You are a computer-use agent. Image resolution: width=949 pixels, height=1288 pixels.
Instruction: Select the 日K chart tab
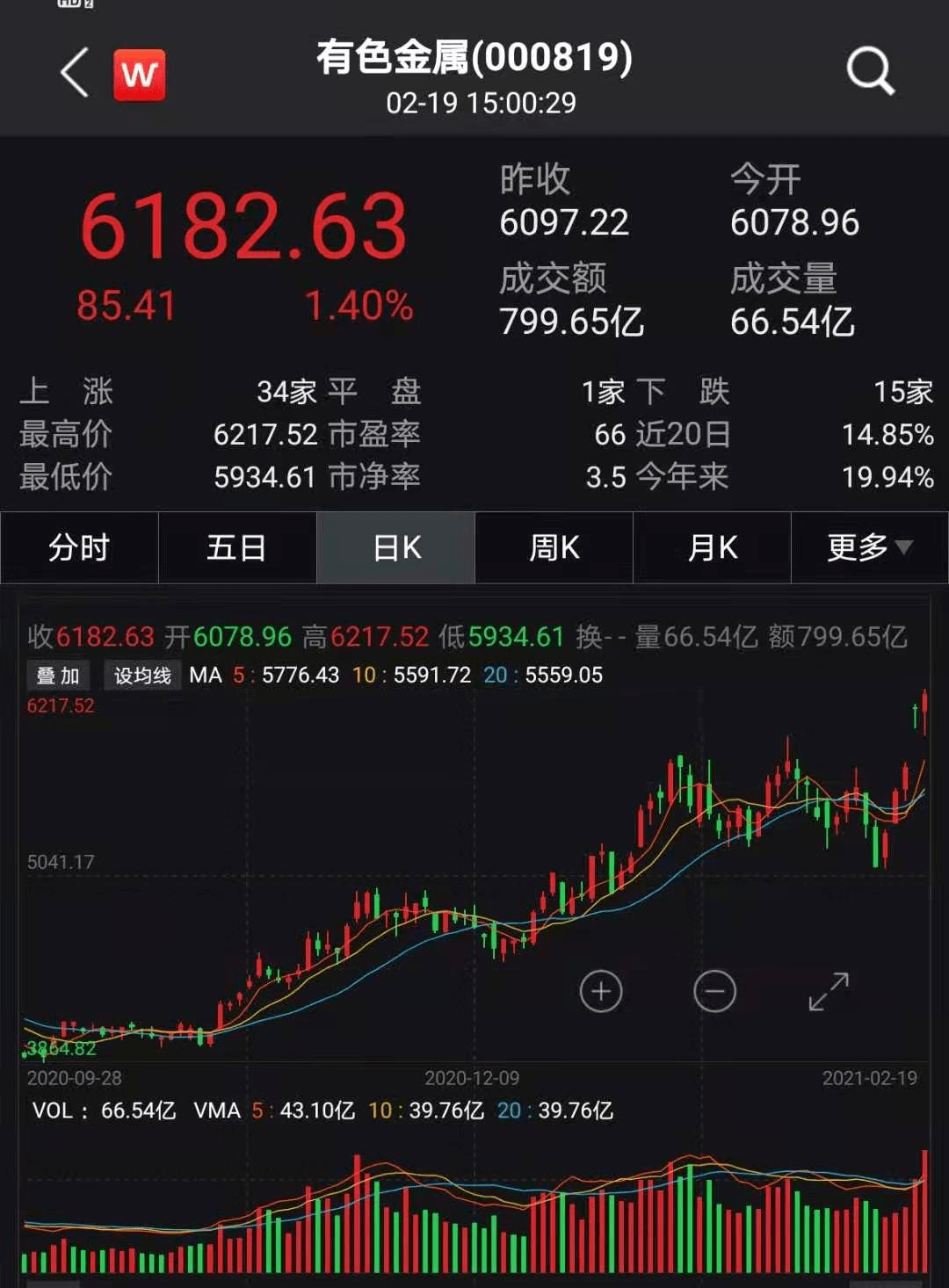tap(396, 548)
